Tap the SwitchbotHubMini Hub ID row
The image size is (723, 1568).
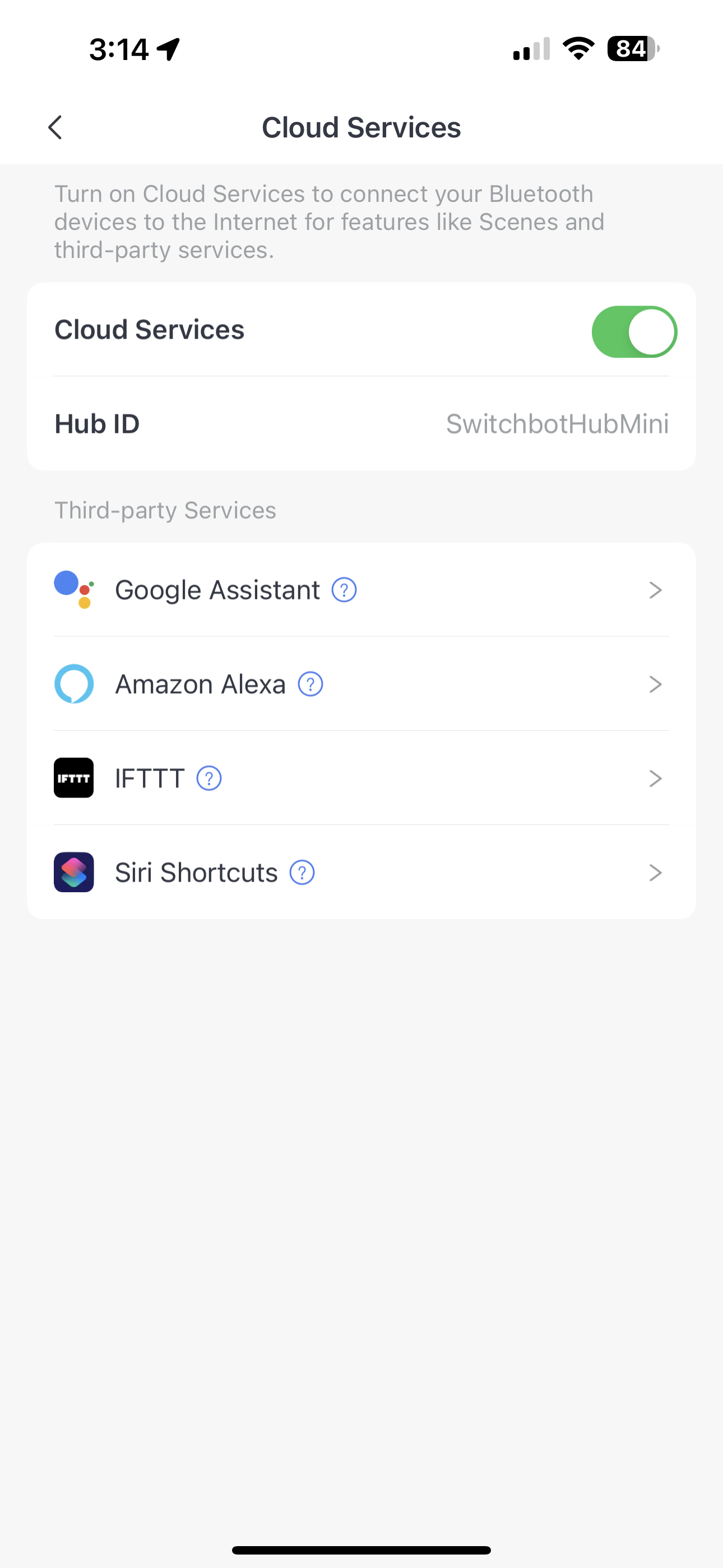coord(361,423)
